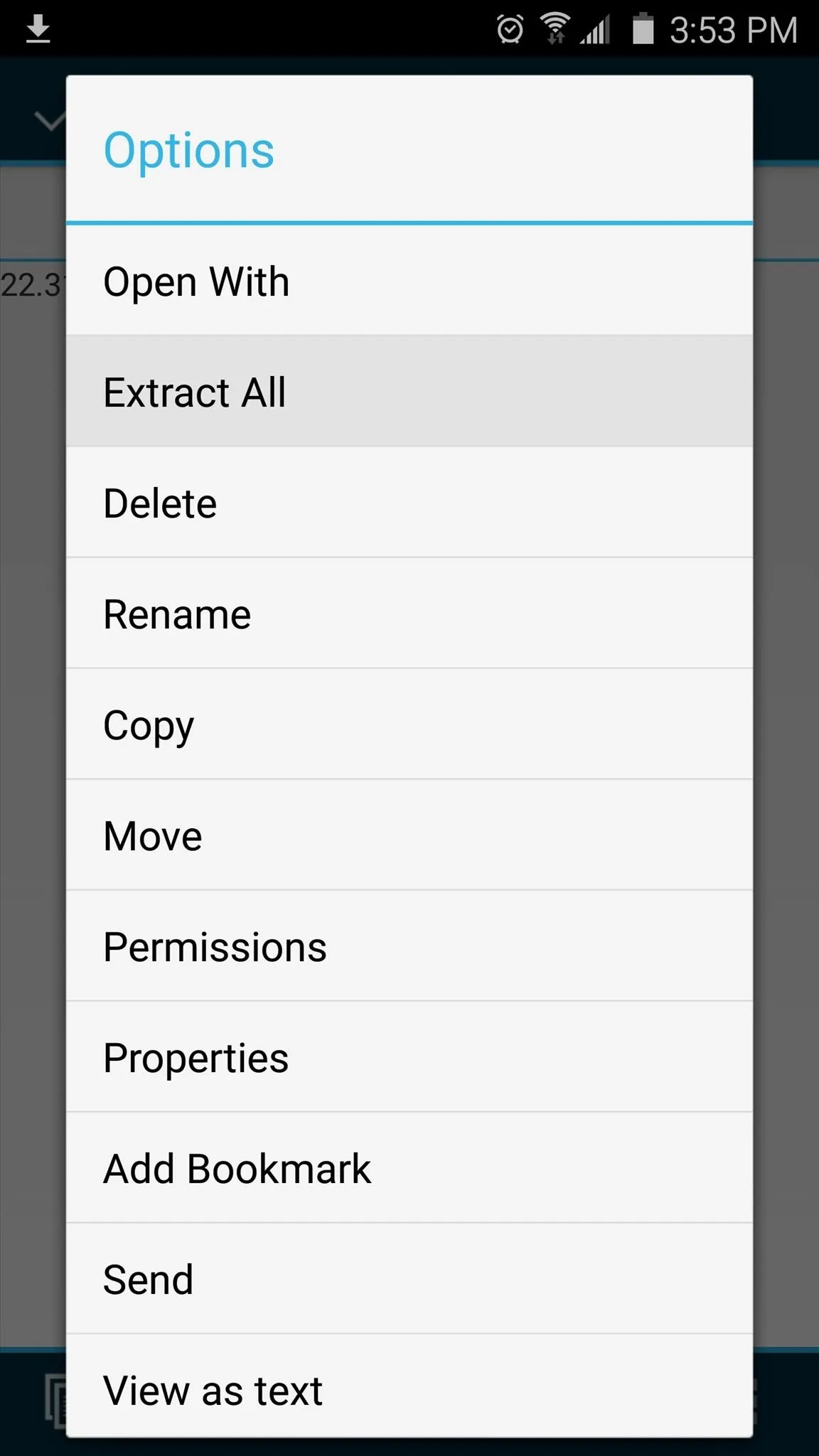The width and height of the screenshot is (819, 1456).
Task: Select Move option
Action: coord(409,835)
